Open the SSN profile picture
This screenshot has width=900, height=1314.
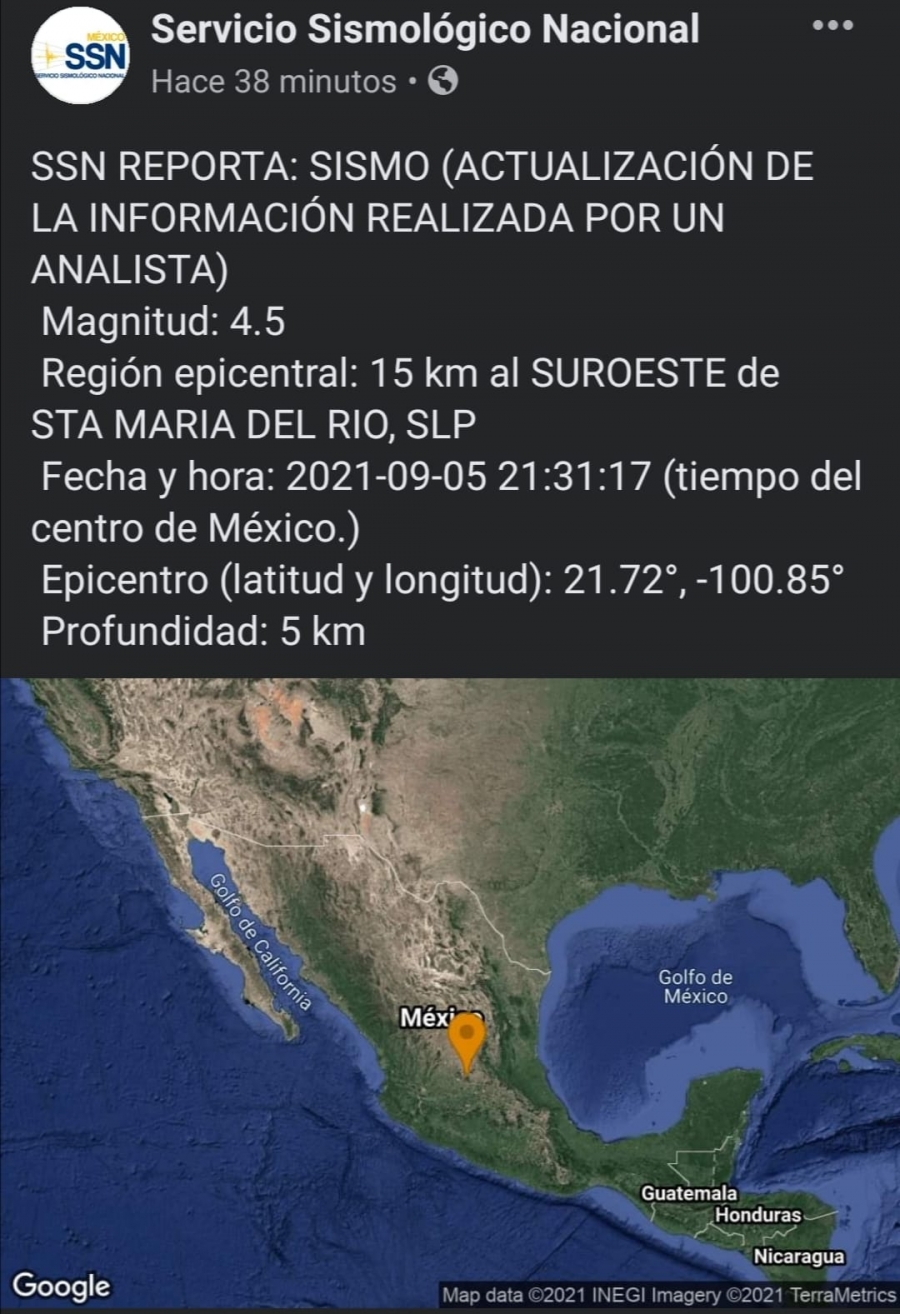pos(80,57)
